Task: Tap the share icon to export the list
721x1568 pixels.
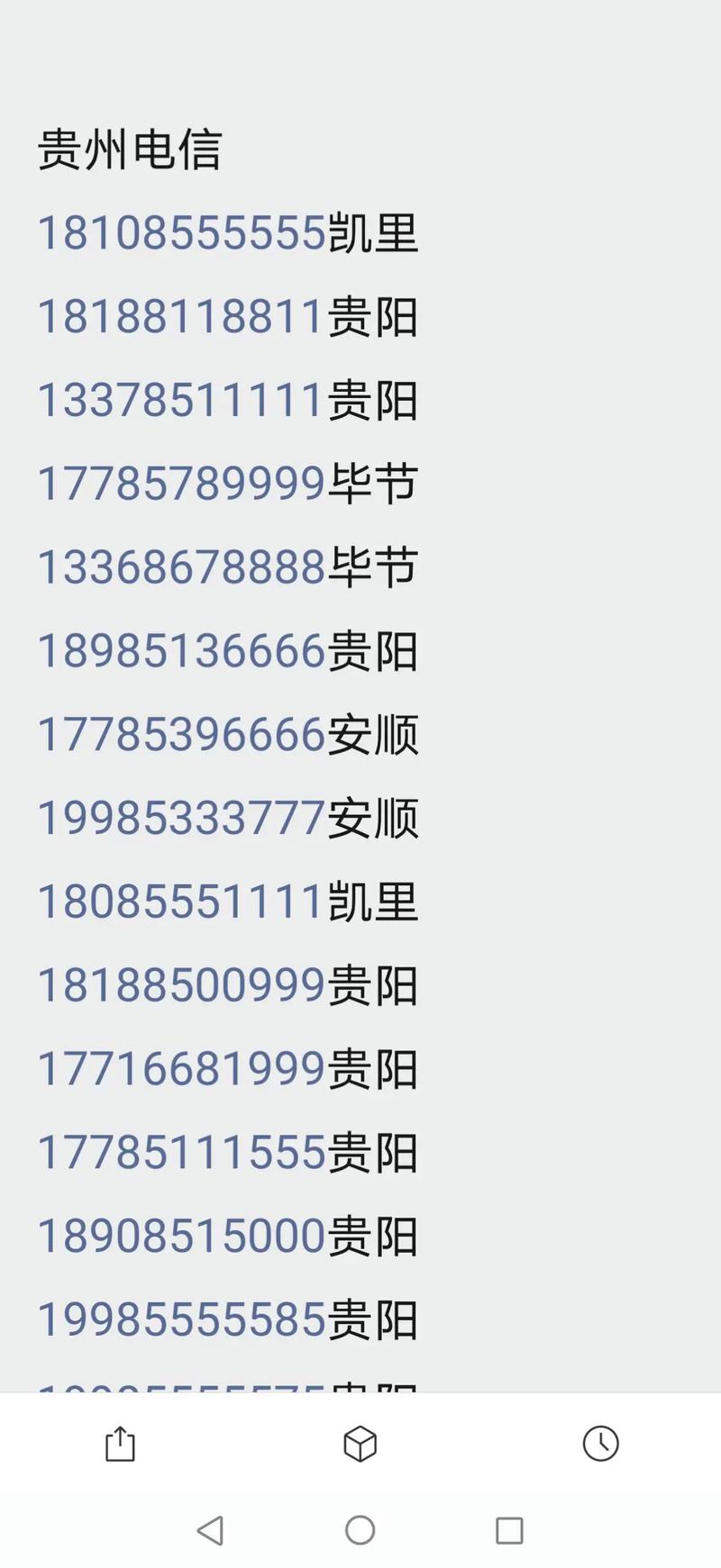Action: click(x=118, y=1445)
